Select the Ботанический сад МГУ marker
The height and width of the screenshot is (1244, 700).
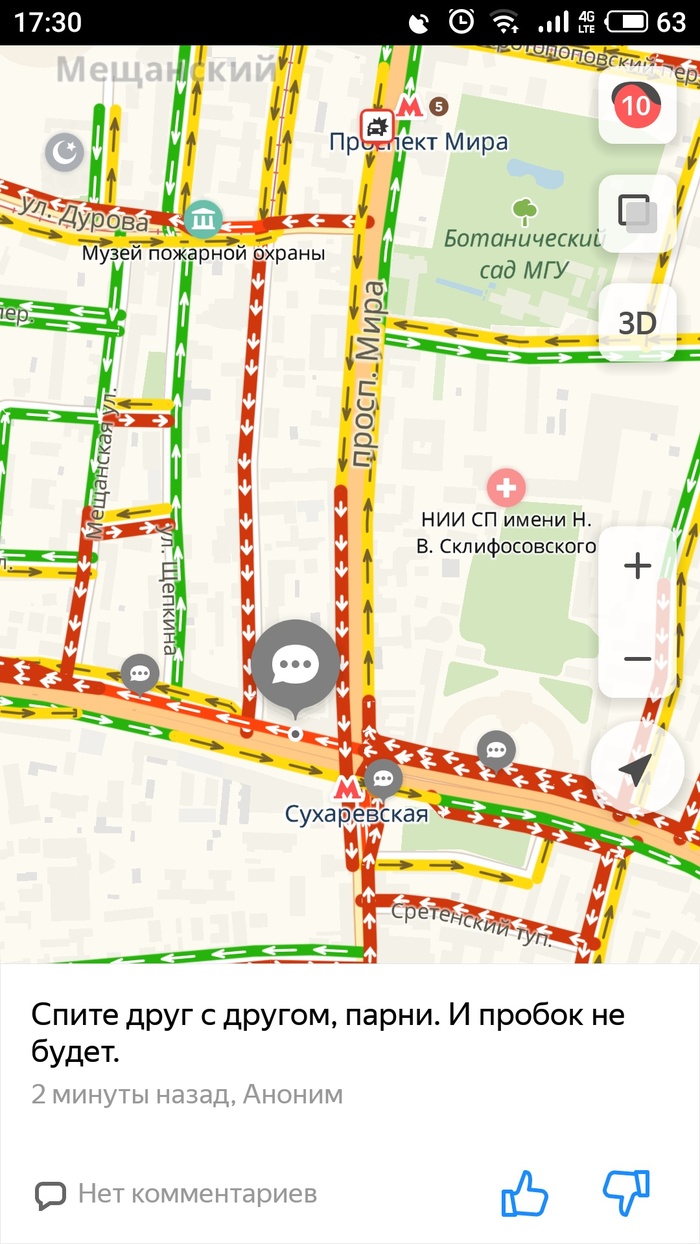[524, 210]
